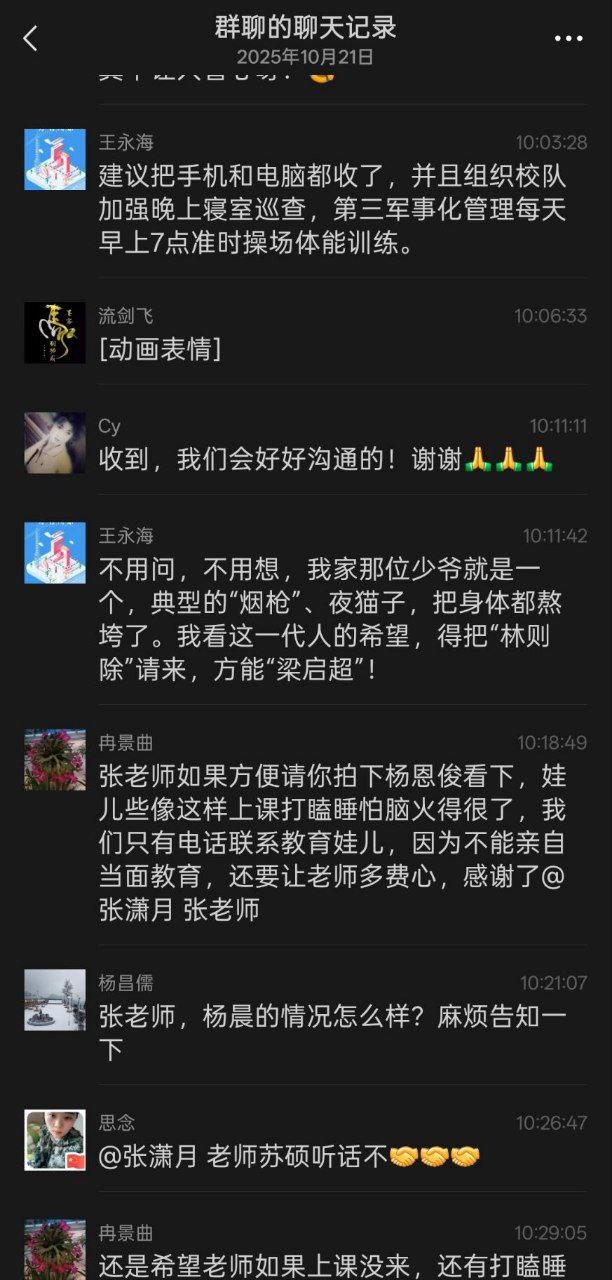Open the three-dot overflow menu

pyautogui.click(x=568, y=39)
